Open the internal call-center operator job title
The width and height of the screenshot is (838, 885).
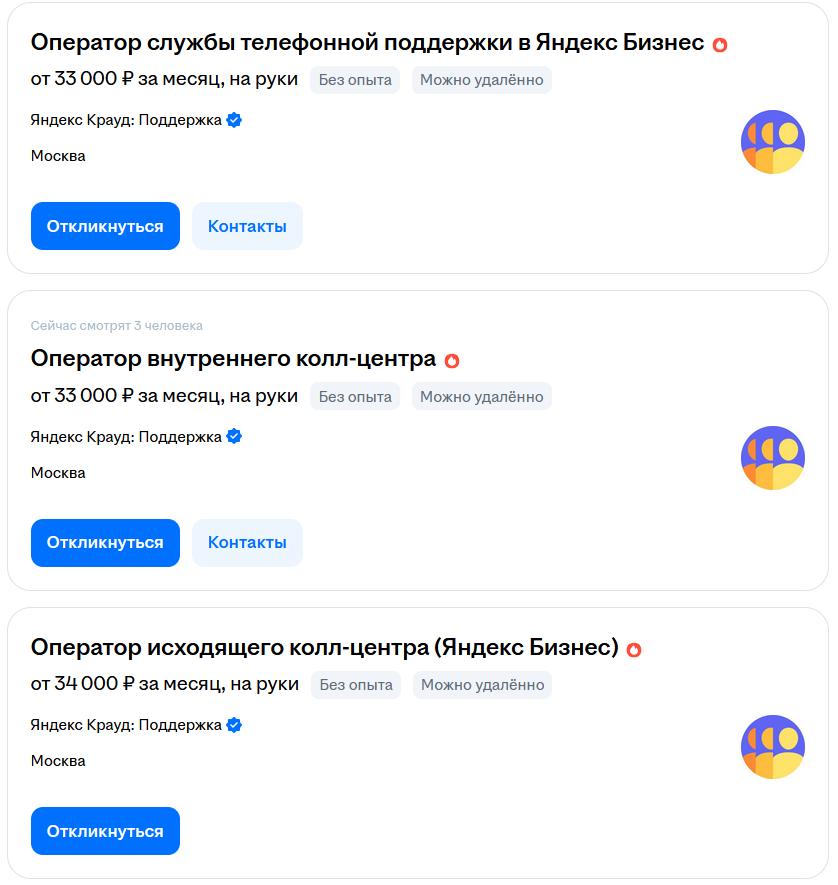pyautogui.click(x=233, y=359)
